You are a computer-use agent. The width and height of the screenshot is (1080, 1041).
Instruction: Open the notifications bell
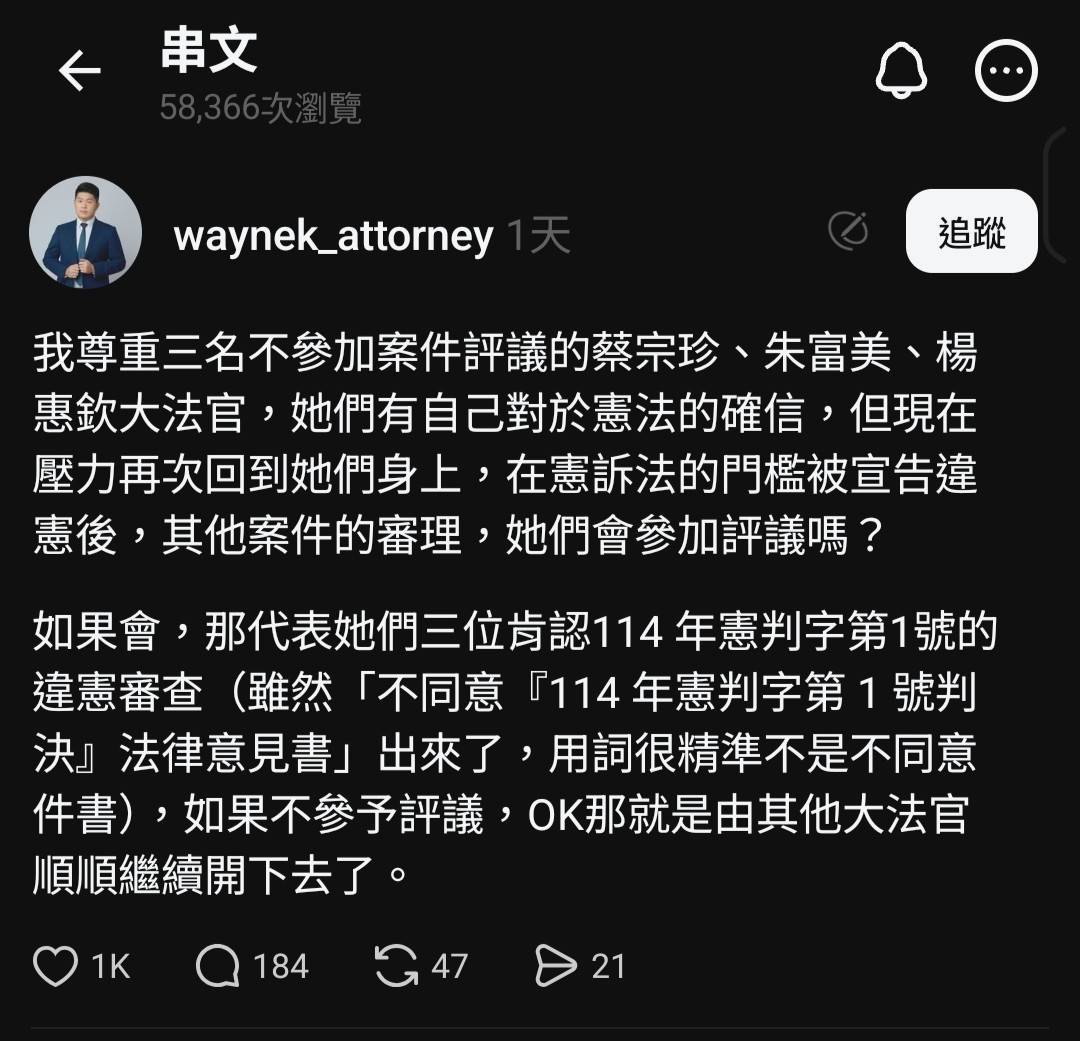(901, 71)
